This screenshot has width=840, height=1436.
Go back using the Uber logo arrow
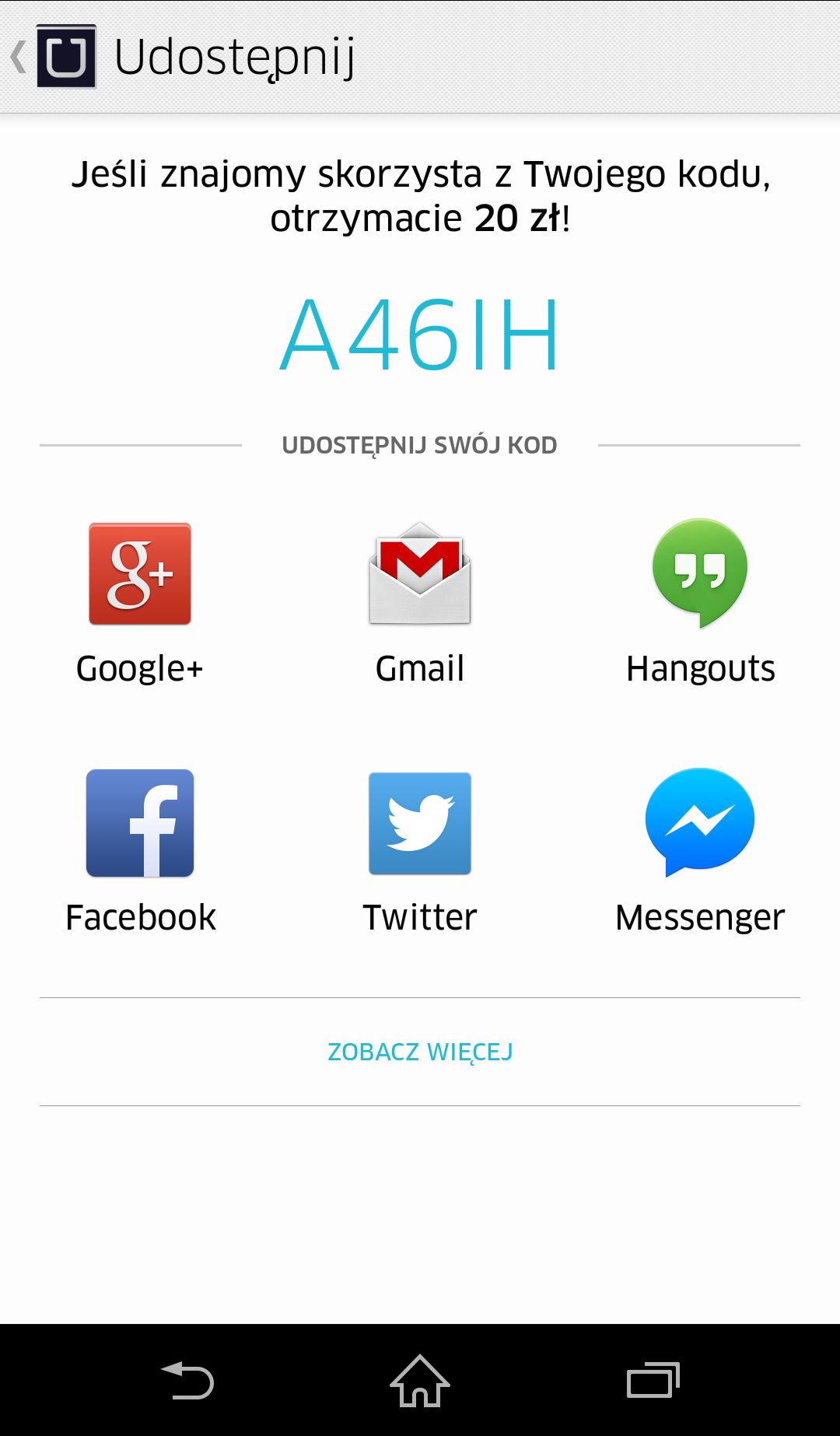(53, 56)
